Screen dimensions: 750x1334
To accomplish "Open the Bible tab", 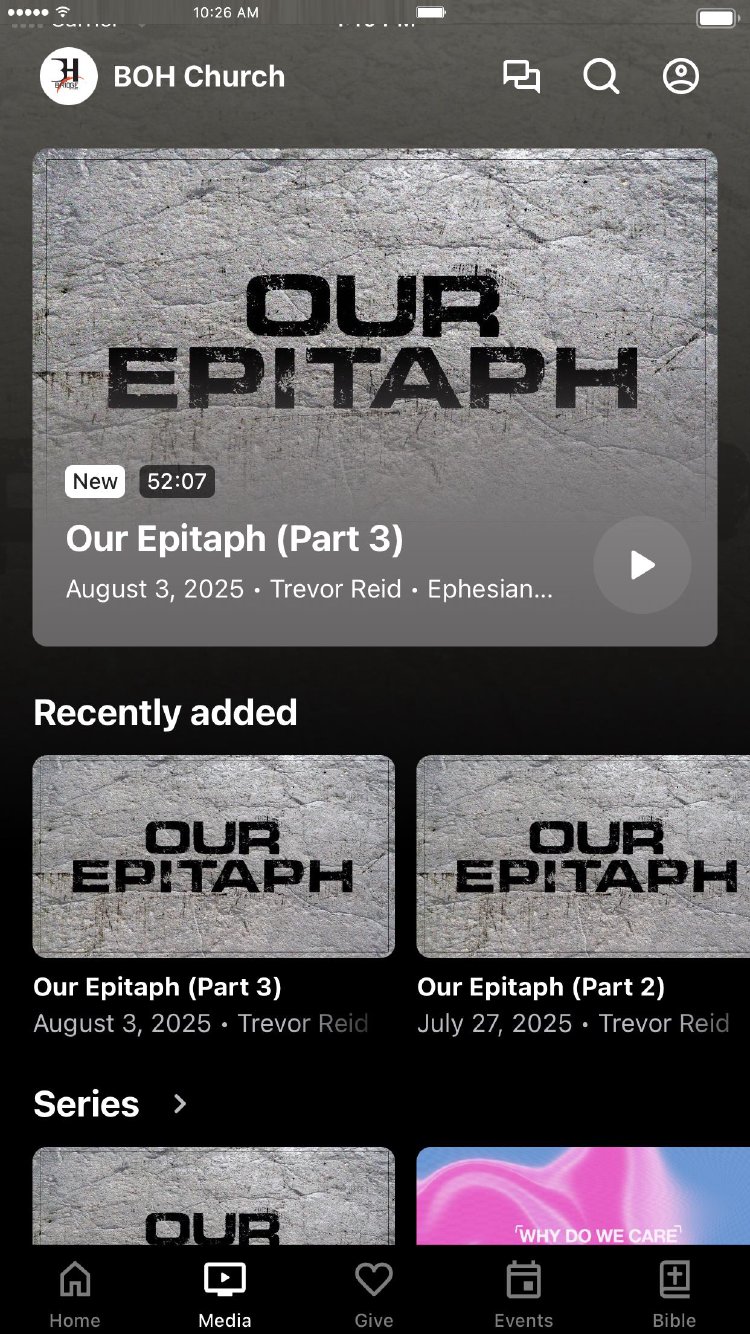I will point(674,1294).
